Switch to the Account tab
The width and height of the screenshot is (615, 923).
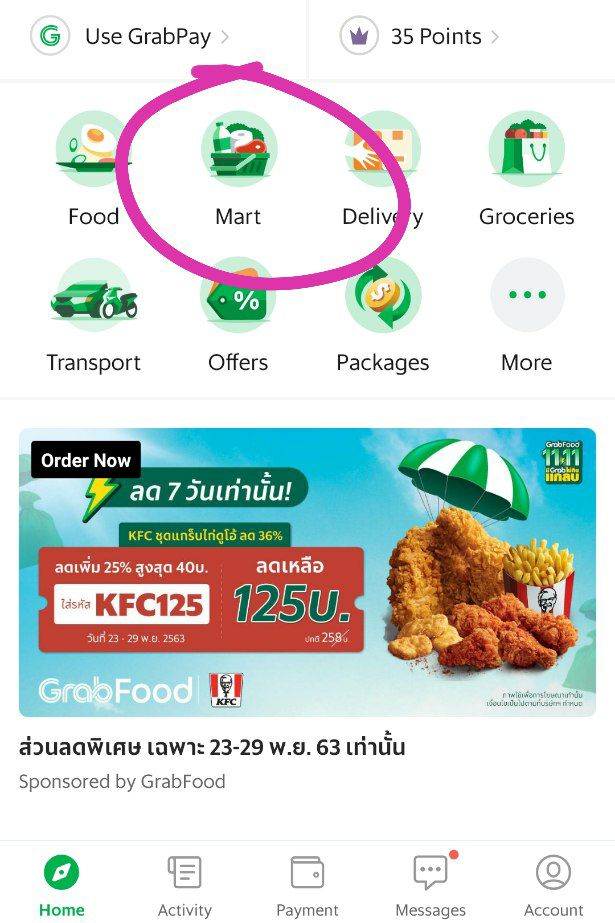(x=553, y=885)
